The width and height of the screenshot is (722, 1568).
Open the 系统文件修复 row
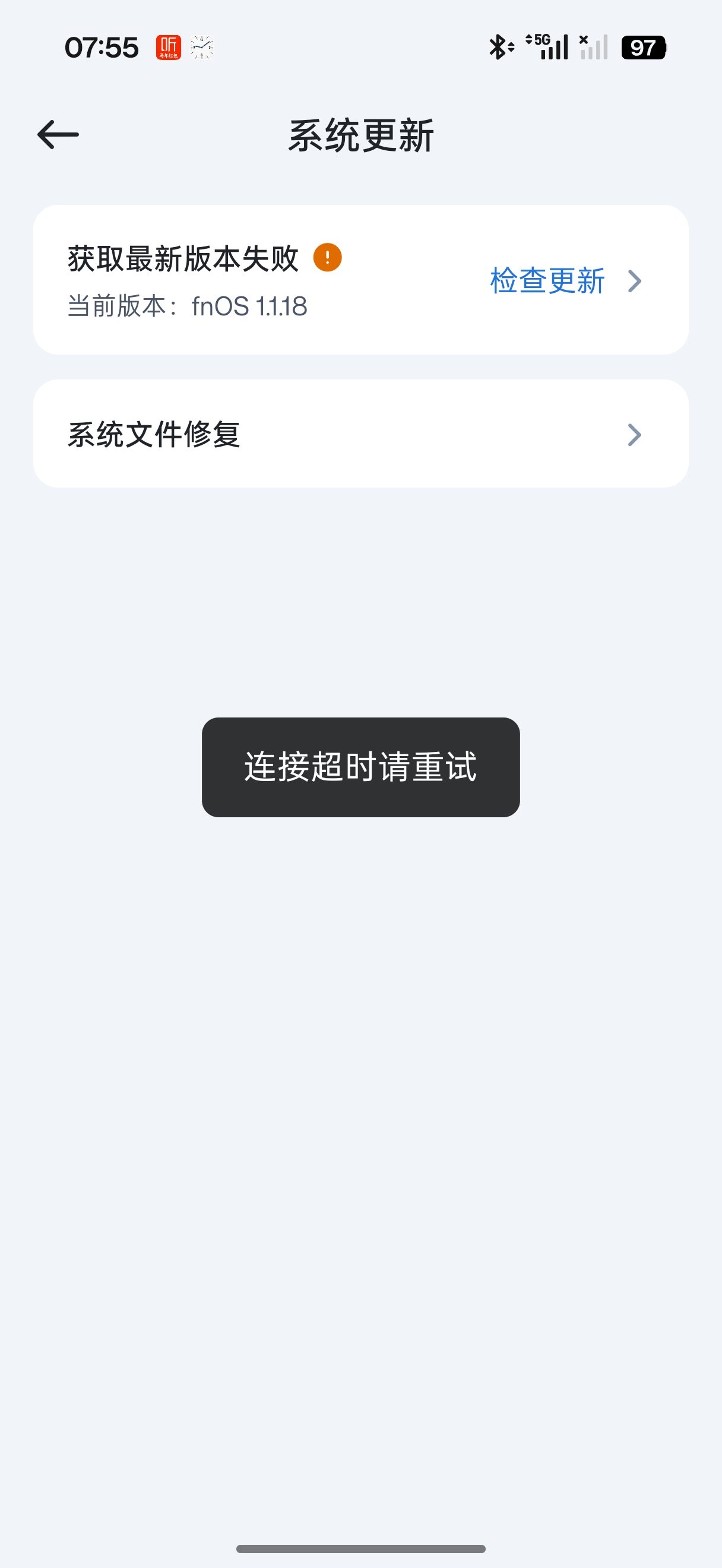click(x=360, y=434)
